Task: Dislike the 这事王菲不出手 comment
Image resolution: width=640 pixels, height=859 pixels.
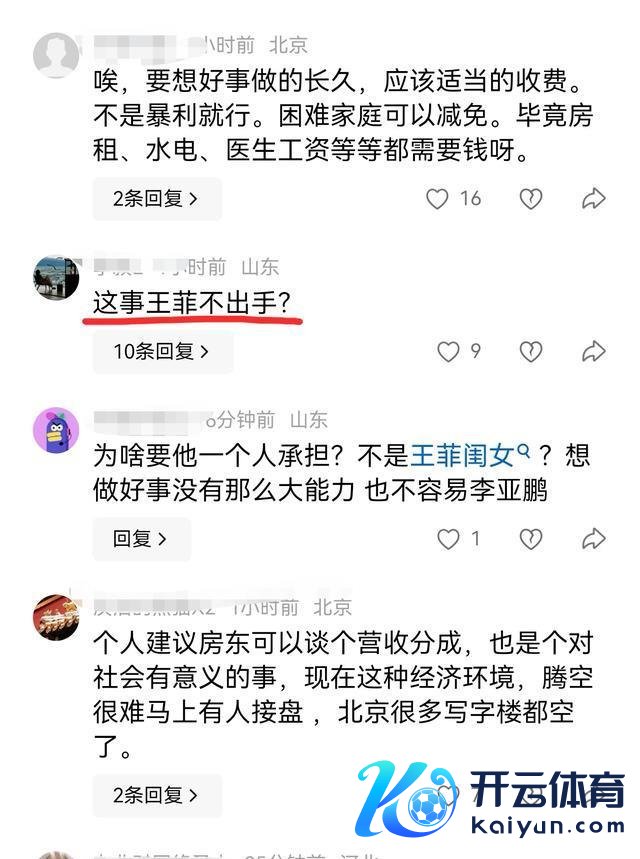Action: click(531, 352)
